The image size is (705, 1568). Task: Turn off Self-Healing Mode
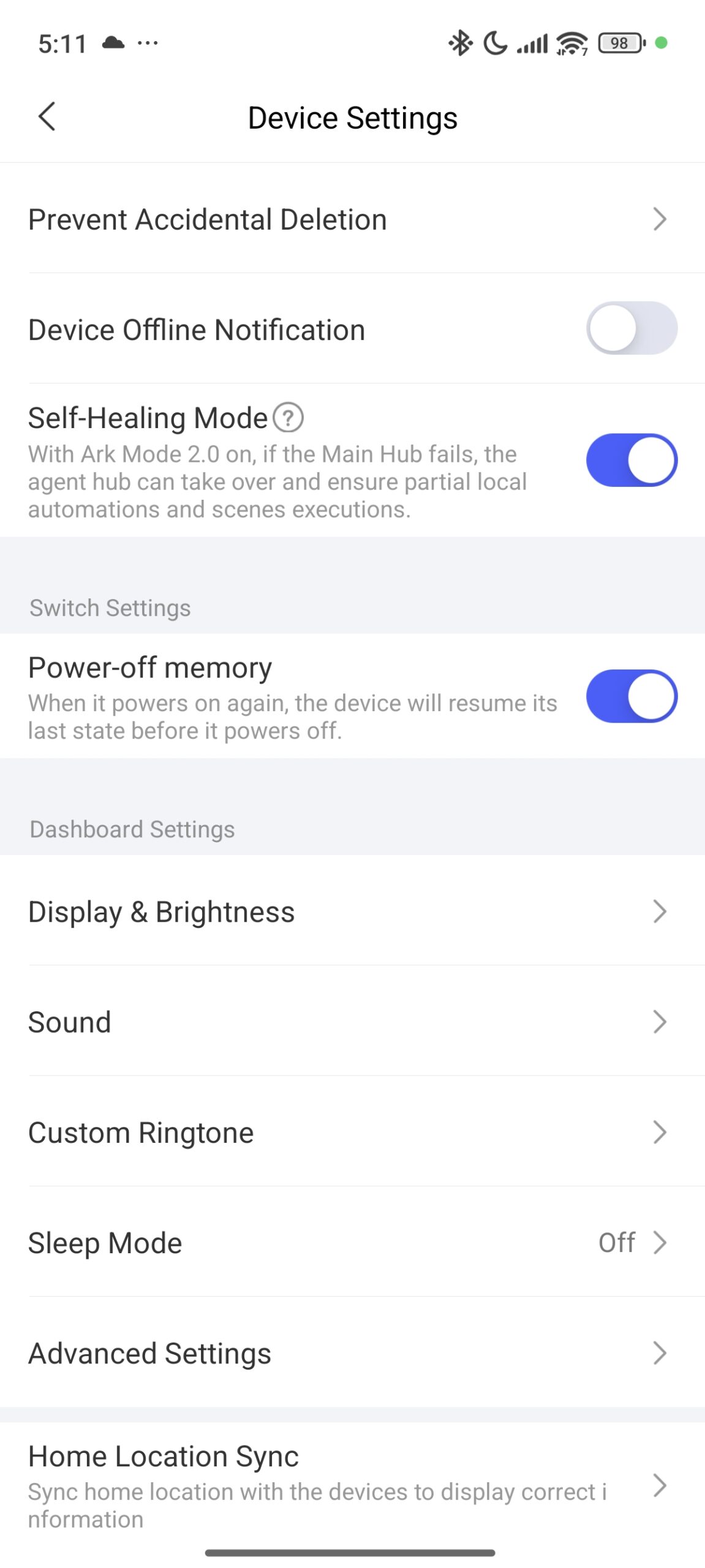631,460
